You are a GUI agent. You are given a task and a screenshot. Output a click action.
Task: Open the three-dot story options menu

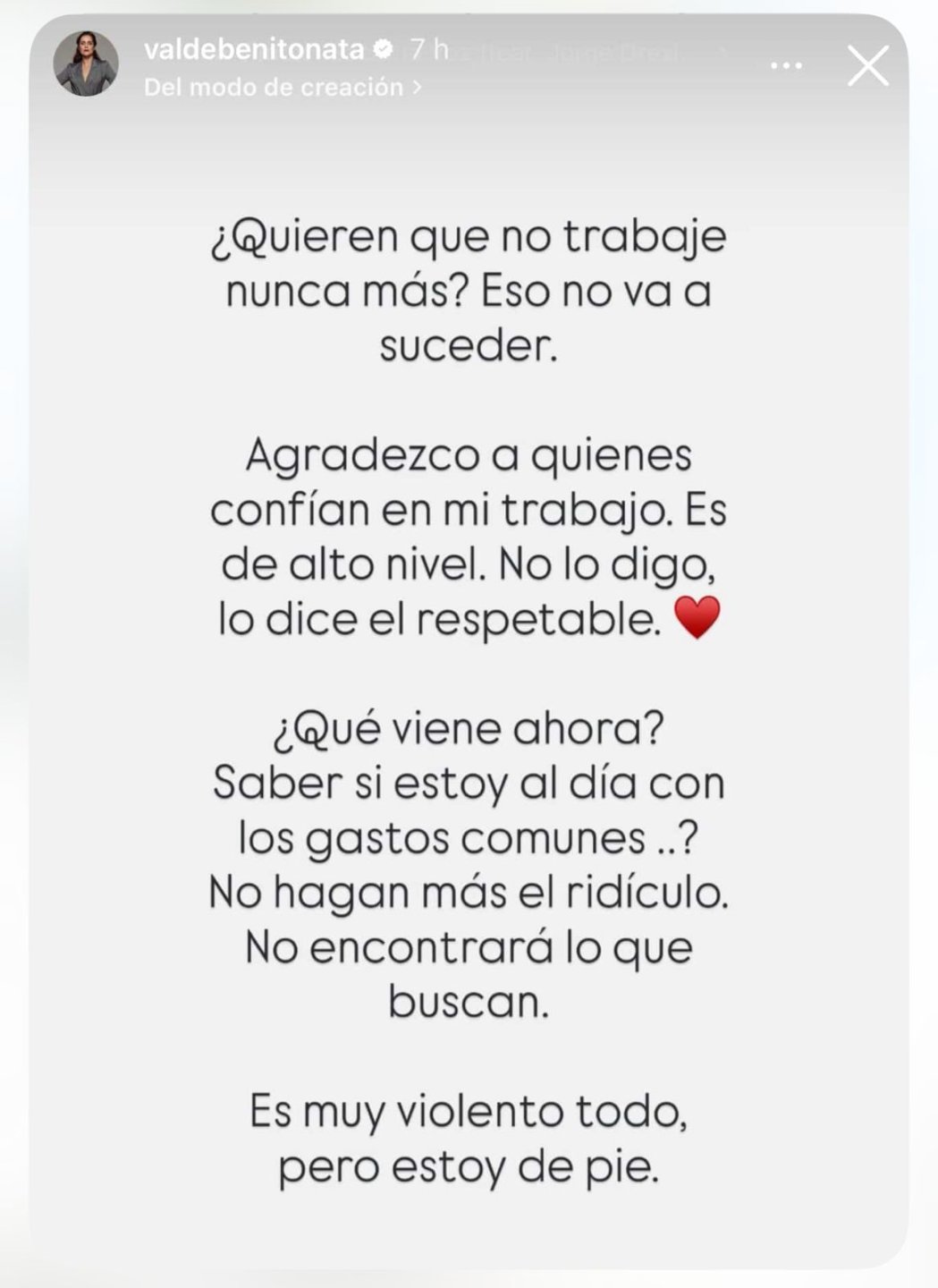(786, 65)
